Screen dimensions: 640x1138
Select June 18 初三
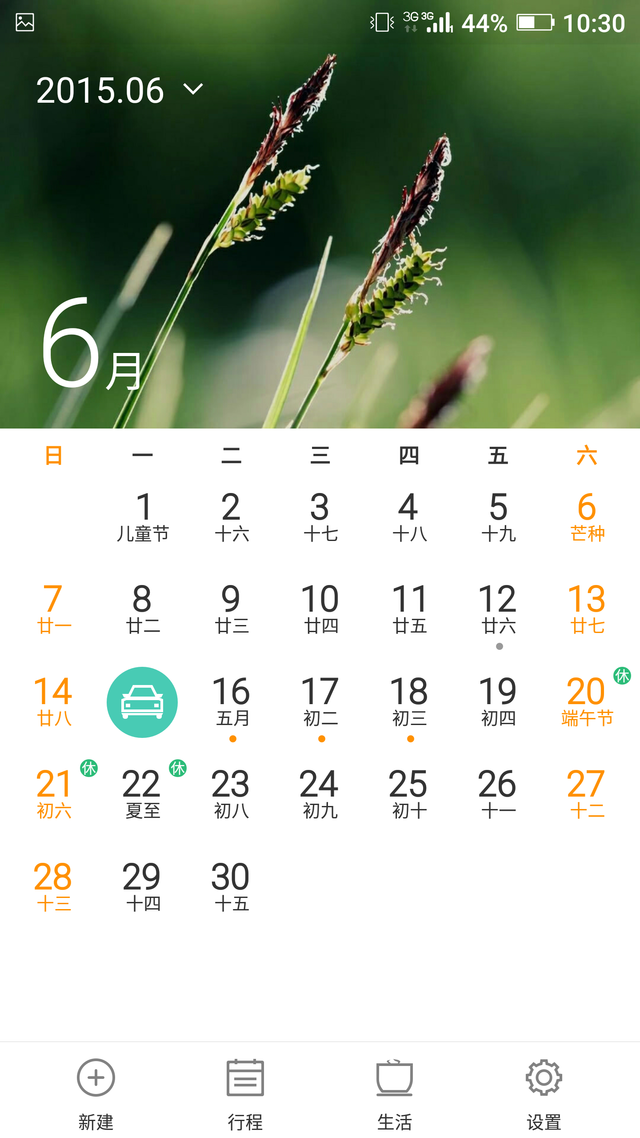[x=409, y=702]
